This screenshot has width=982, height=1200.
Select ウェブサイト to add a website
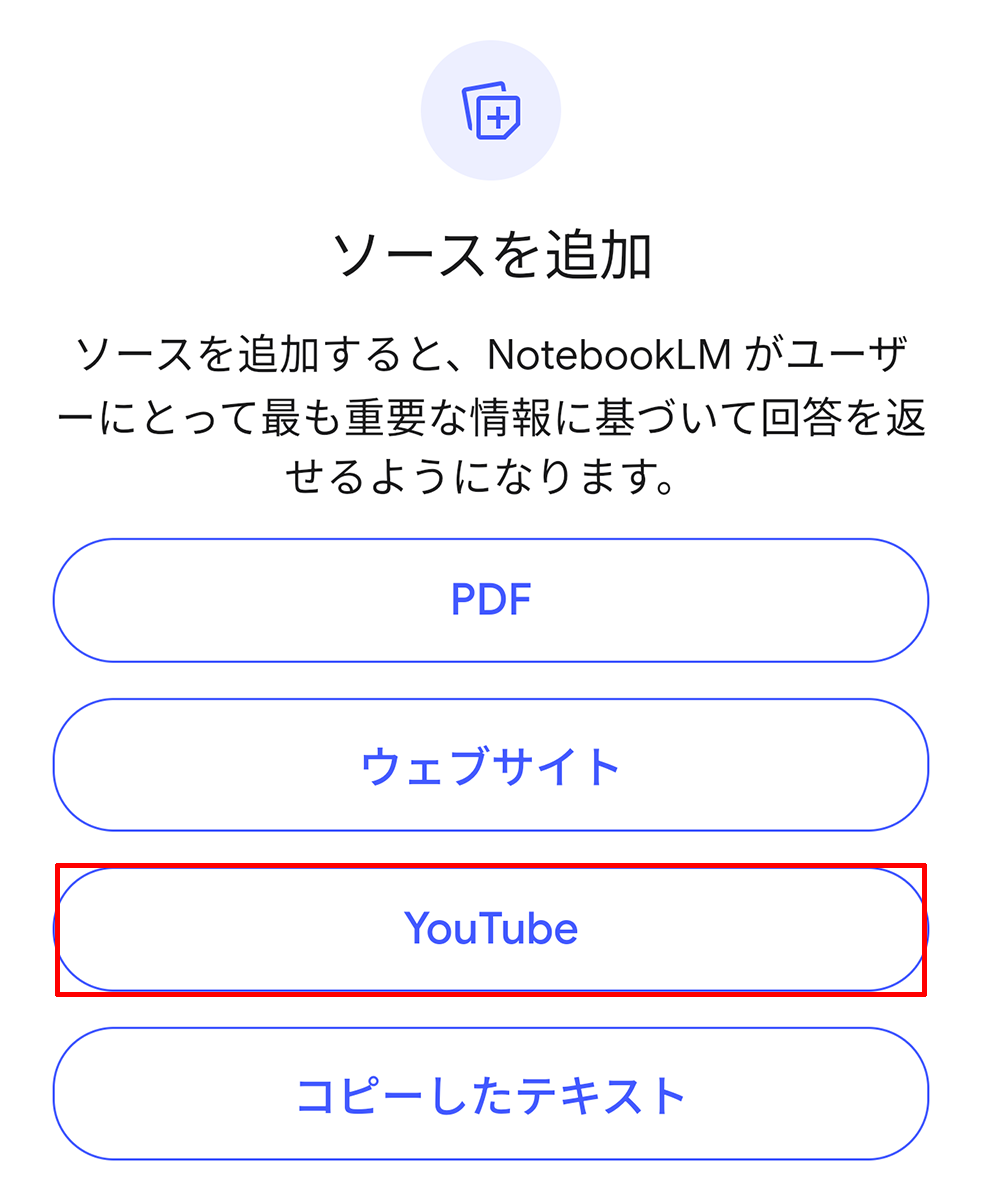point(490,766)
